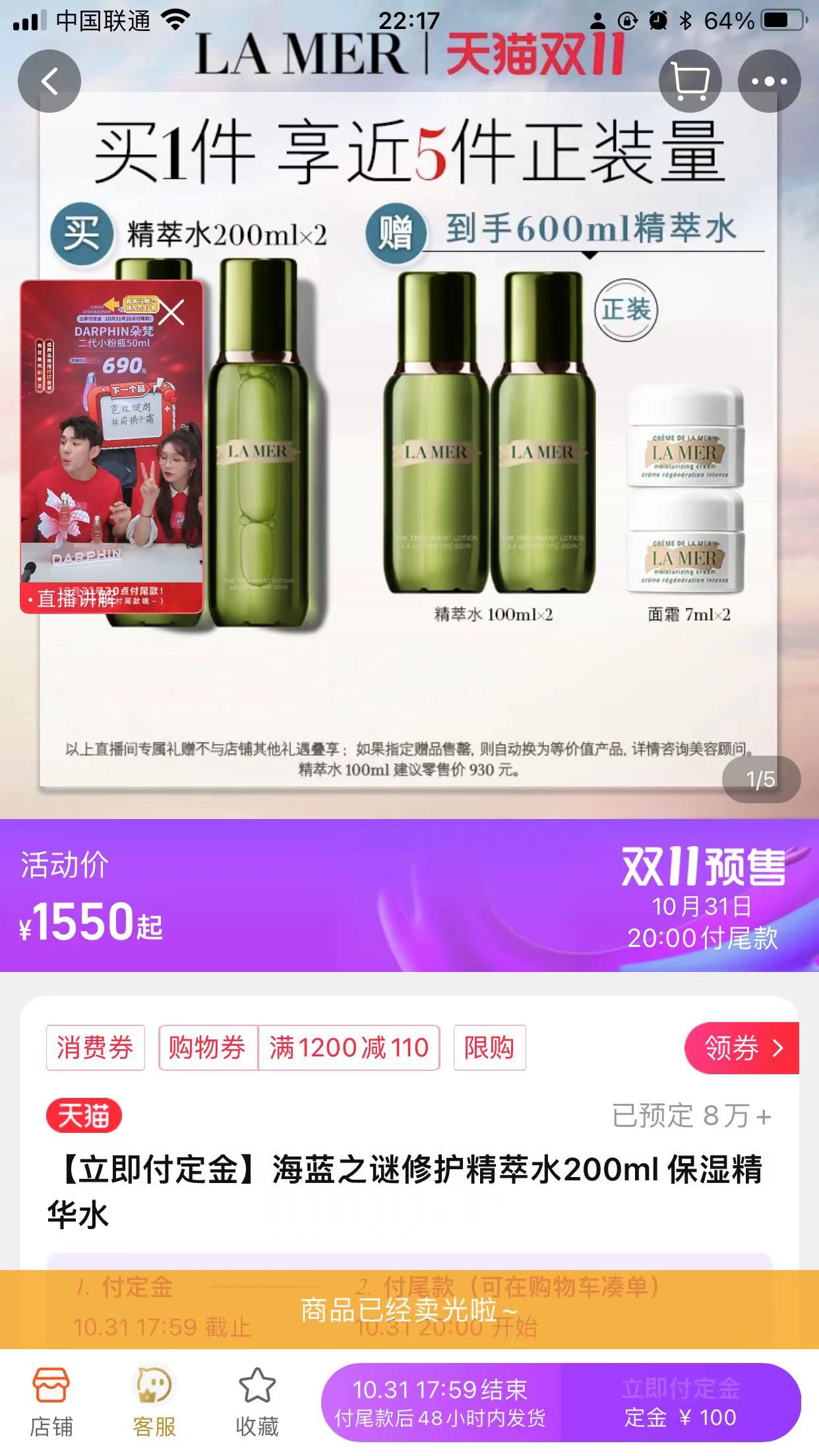Viewport: 819px width, 1456px height.
Task: Select the 满1200减110 shopping coupon tag
Action: [348, 1048]
